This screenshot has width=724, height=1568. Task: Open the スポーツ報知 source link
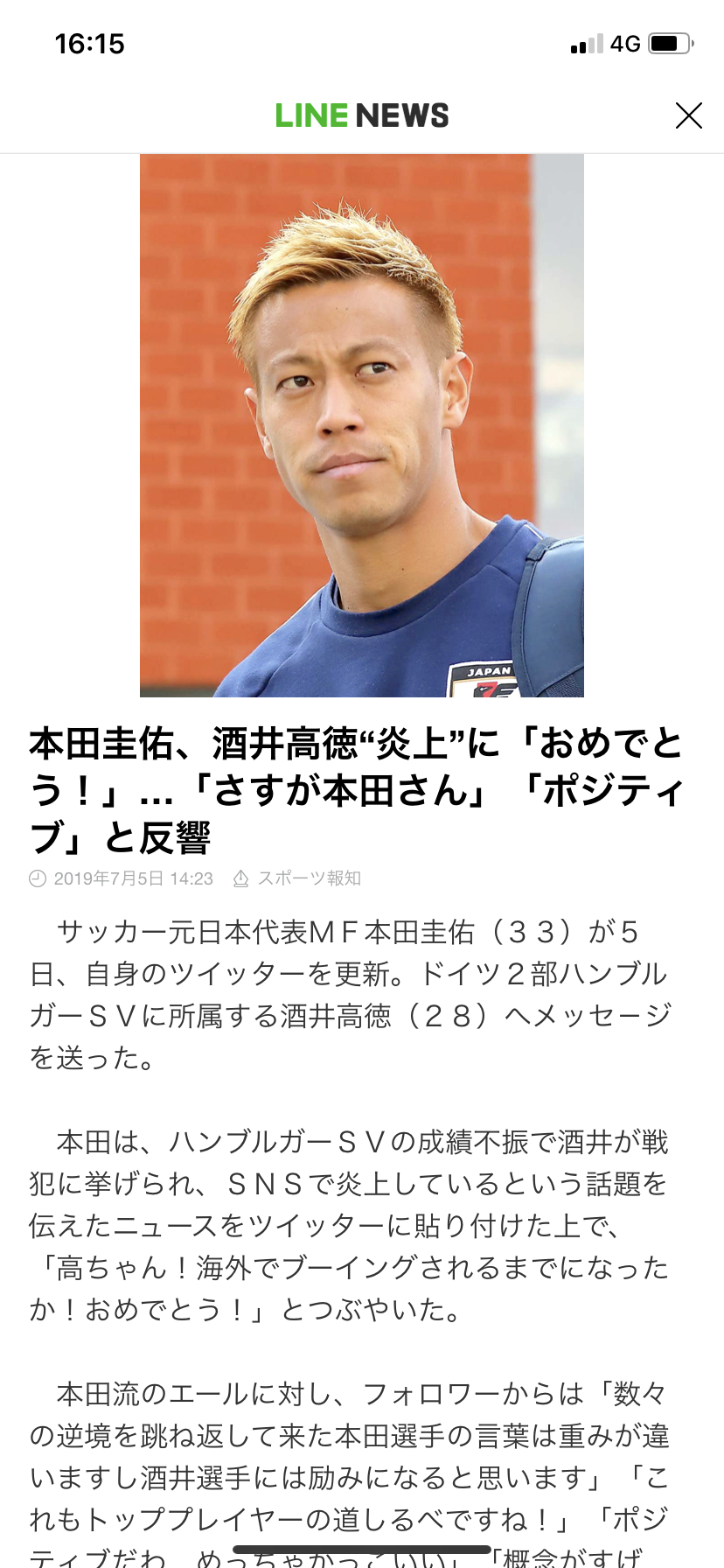(x=297, y=878)
